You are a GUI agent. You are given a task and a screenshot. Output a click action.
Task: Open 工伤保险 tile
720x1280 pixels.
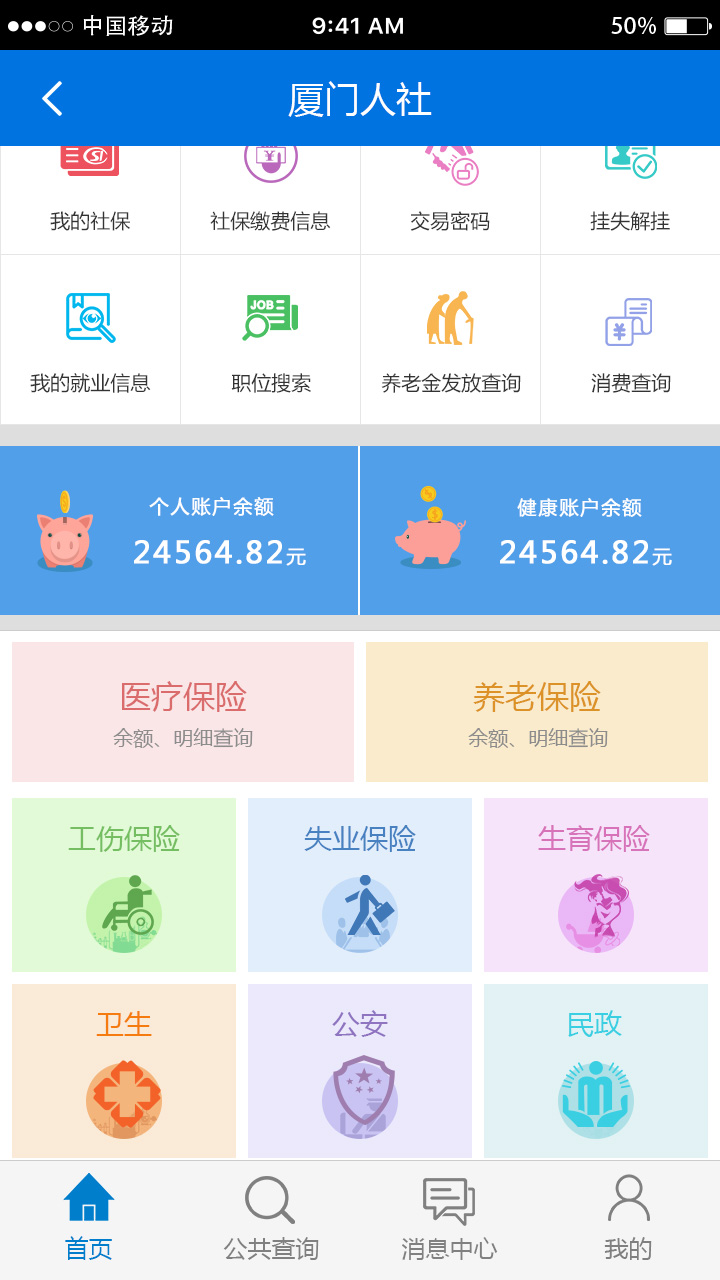pyautogui.click(x=124, y=885)
